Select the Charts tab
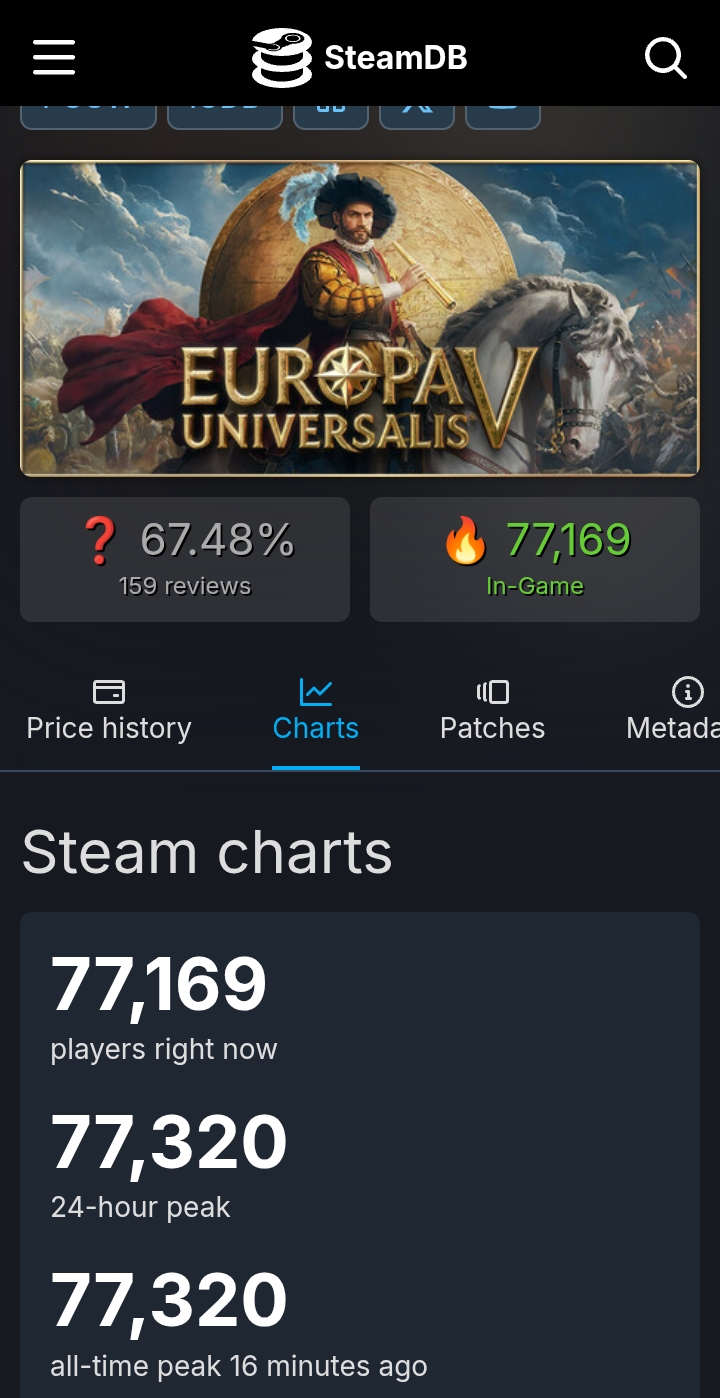 click(x=316, y=711)
